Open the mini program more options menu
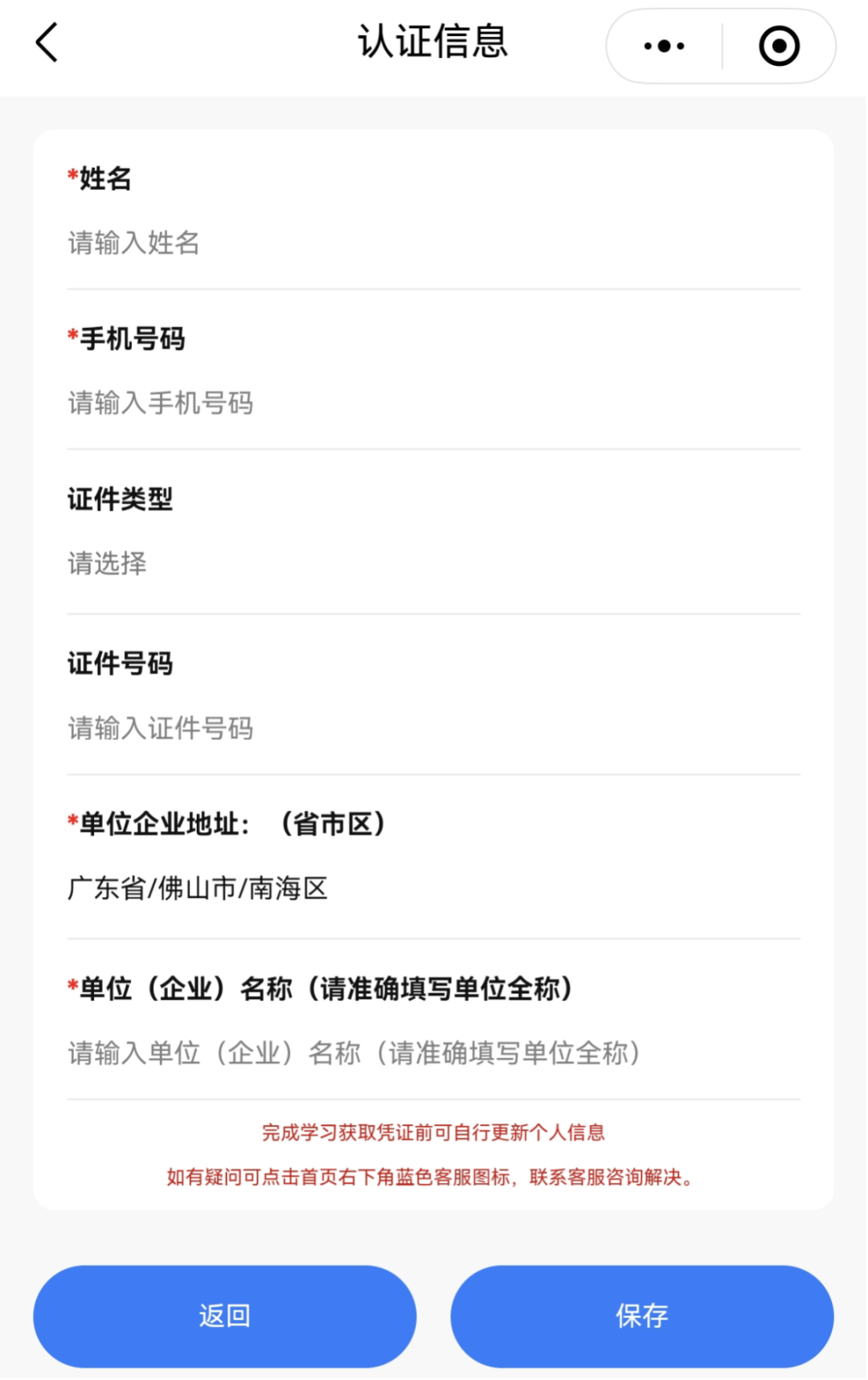The height and width of the screenshot is (1380, 868). click(664, 46)
